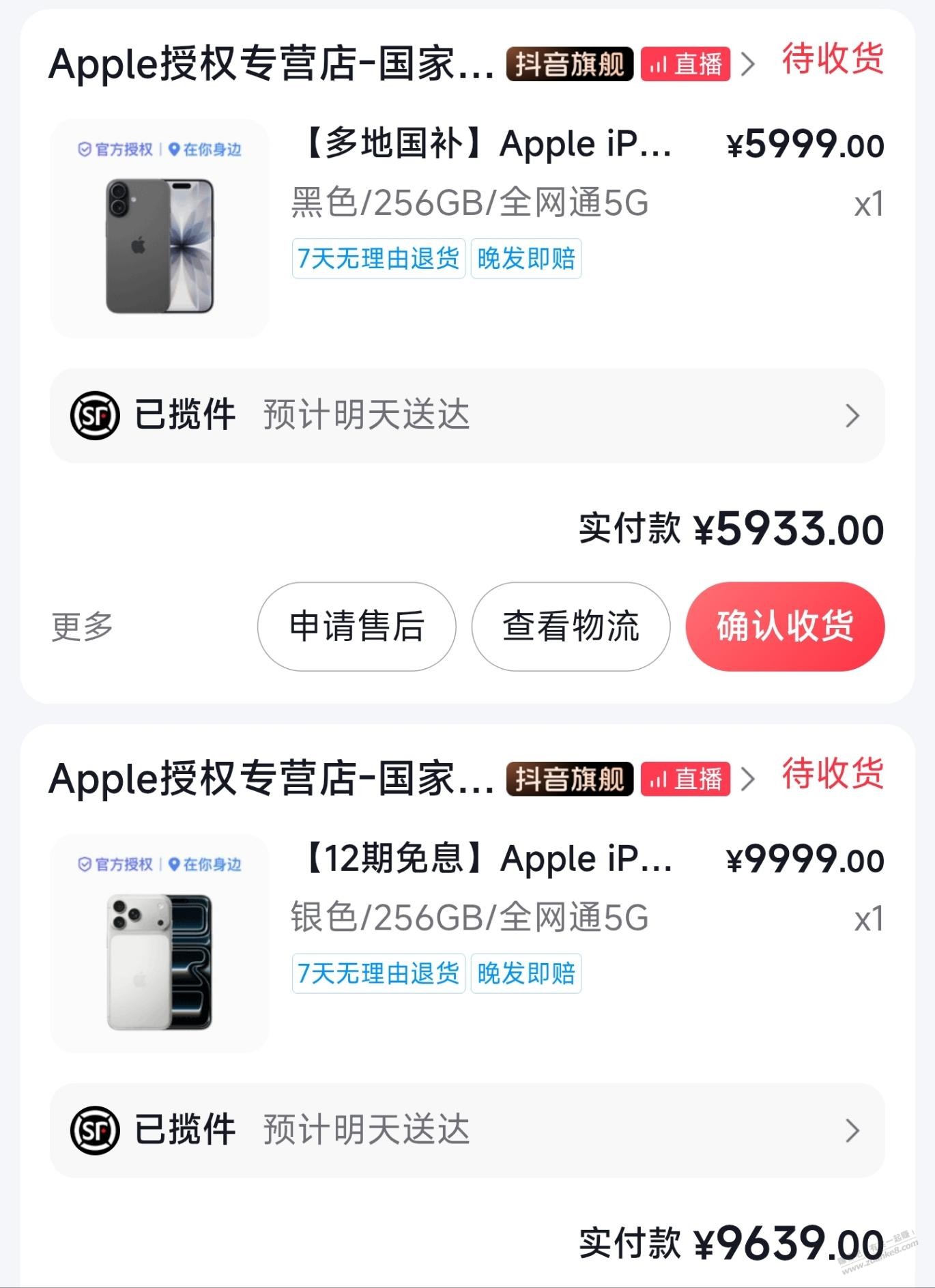This screenshot has height=1288, width=935.
Task: Open the 【12期免息】 silver iPhone order
Action: 483,860
